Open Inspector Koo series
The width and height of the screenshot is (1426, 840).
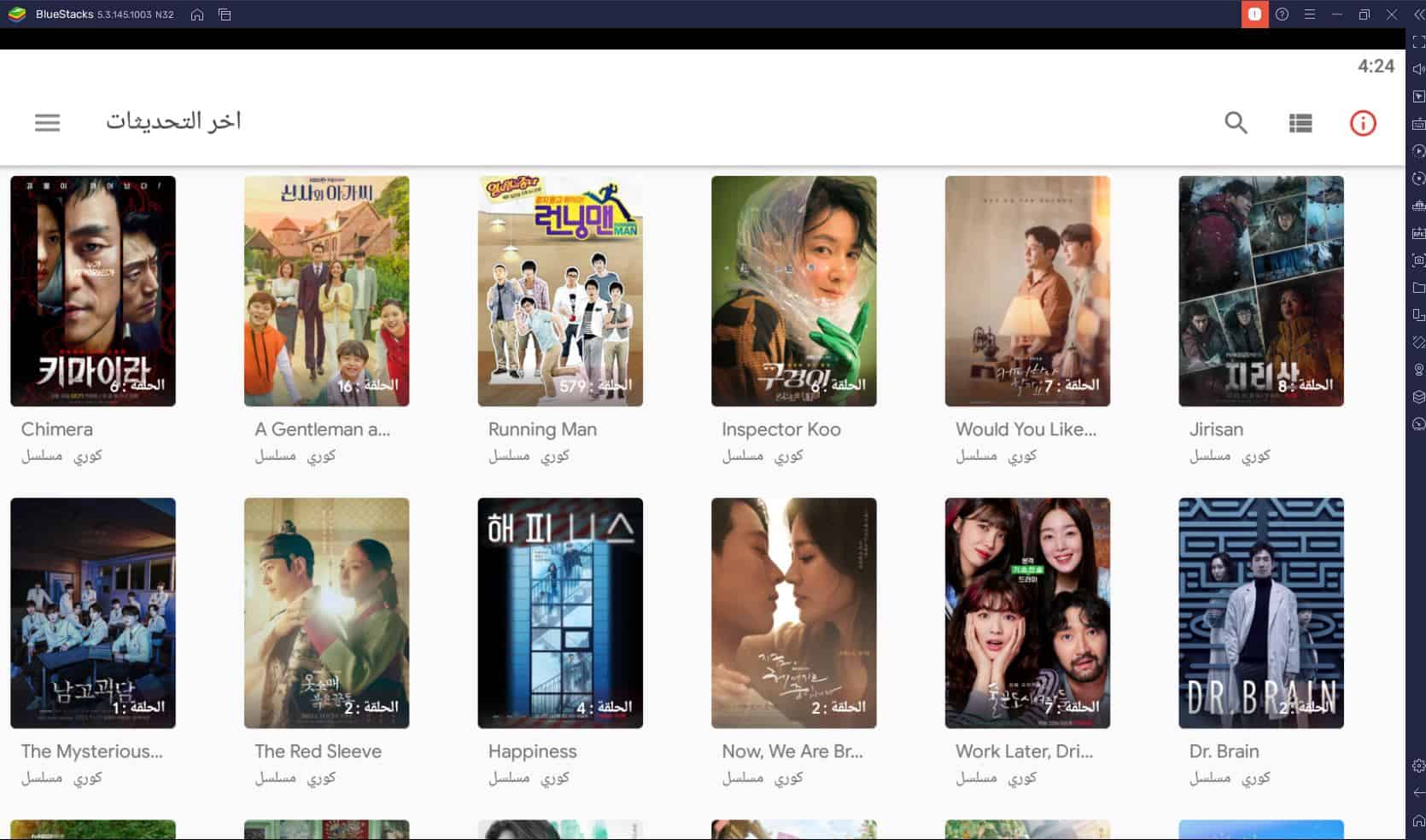(793, 291)
